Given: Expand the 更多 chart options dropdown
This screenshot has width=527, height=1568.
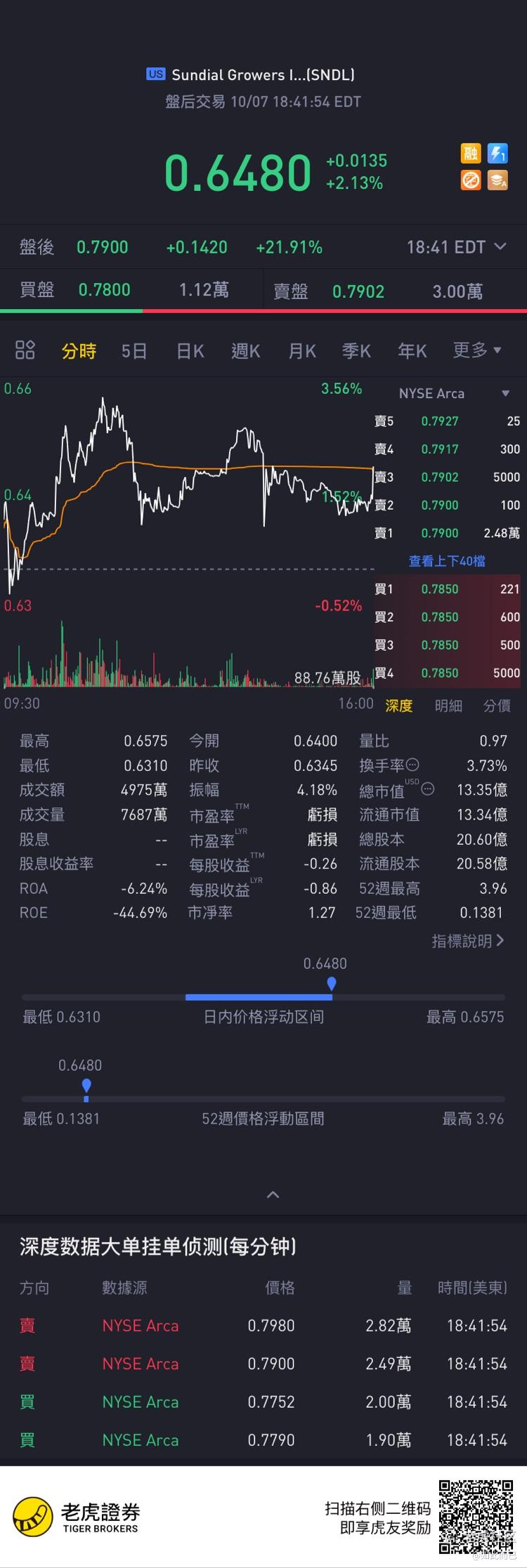Looking at the screenshot, I should [x=477, y=350].
